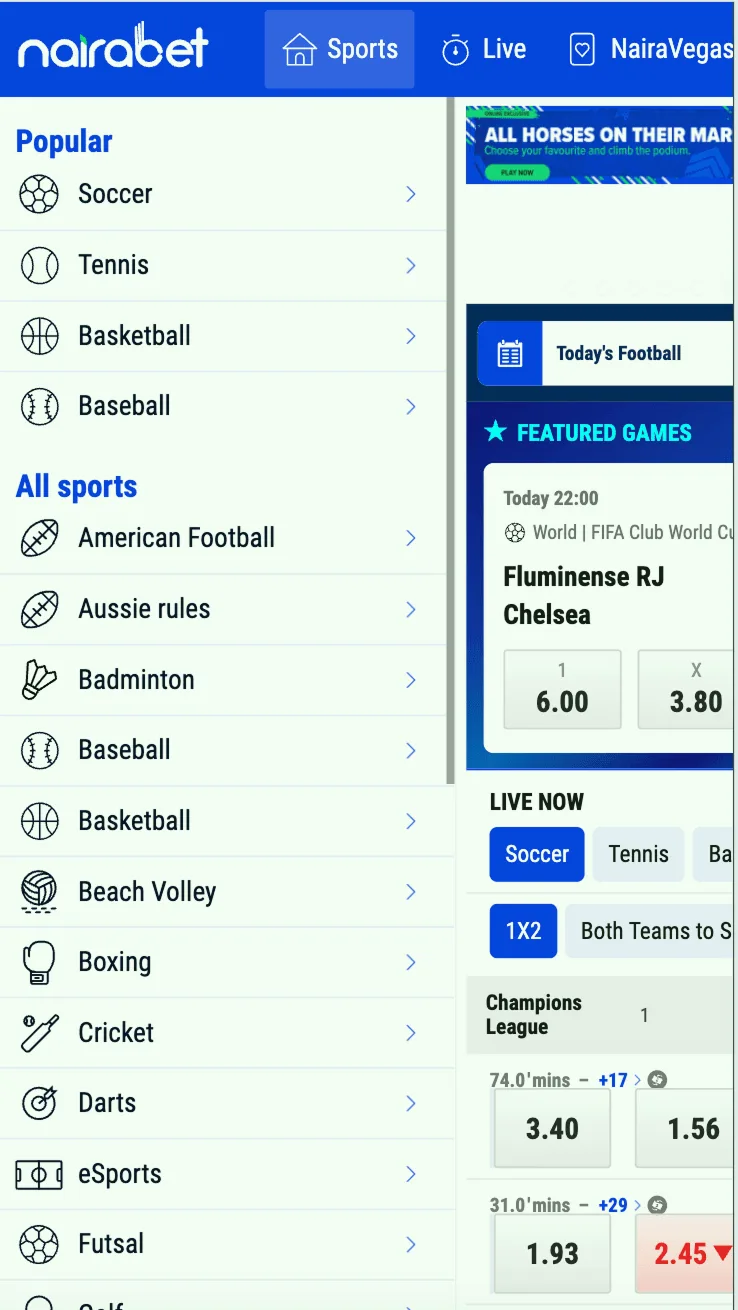The width and height of the screenshot is (738, 1310).
Task: Expand the American Football section
Action: pyautogui.click(x=410, y=538)
